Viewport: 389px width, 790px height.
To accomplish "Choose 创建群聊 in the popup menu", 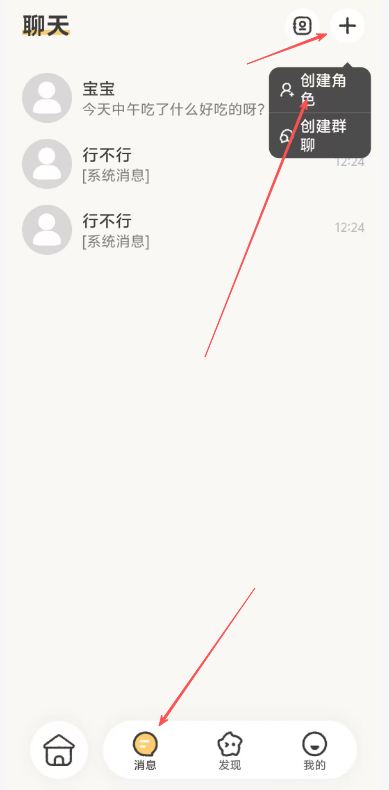I will click(x=320, y=135).
